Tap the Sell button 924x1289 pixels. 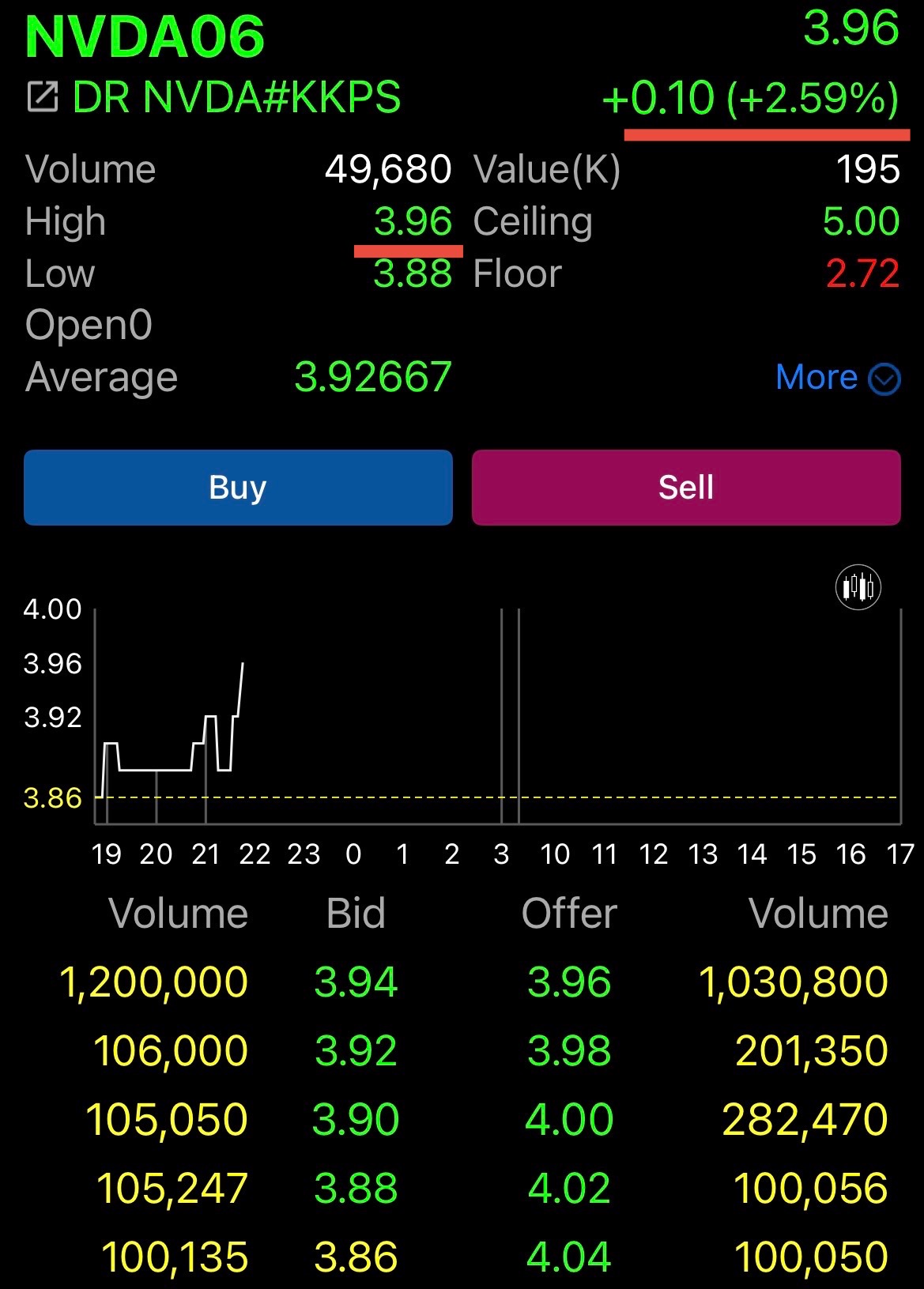pyautogui.click(x=686, y=488)
